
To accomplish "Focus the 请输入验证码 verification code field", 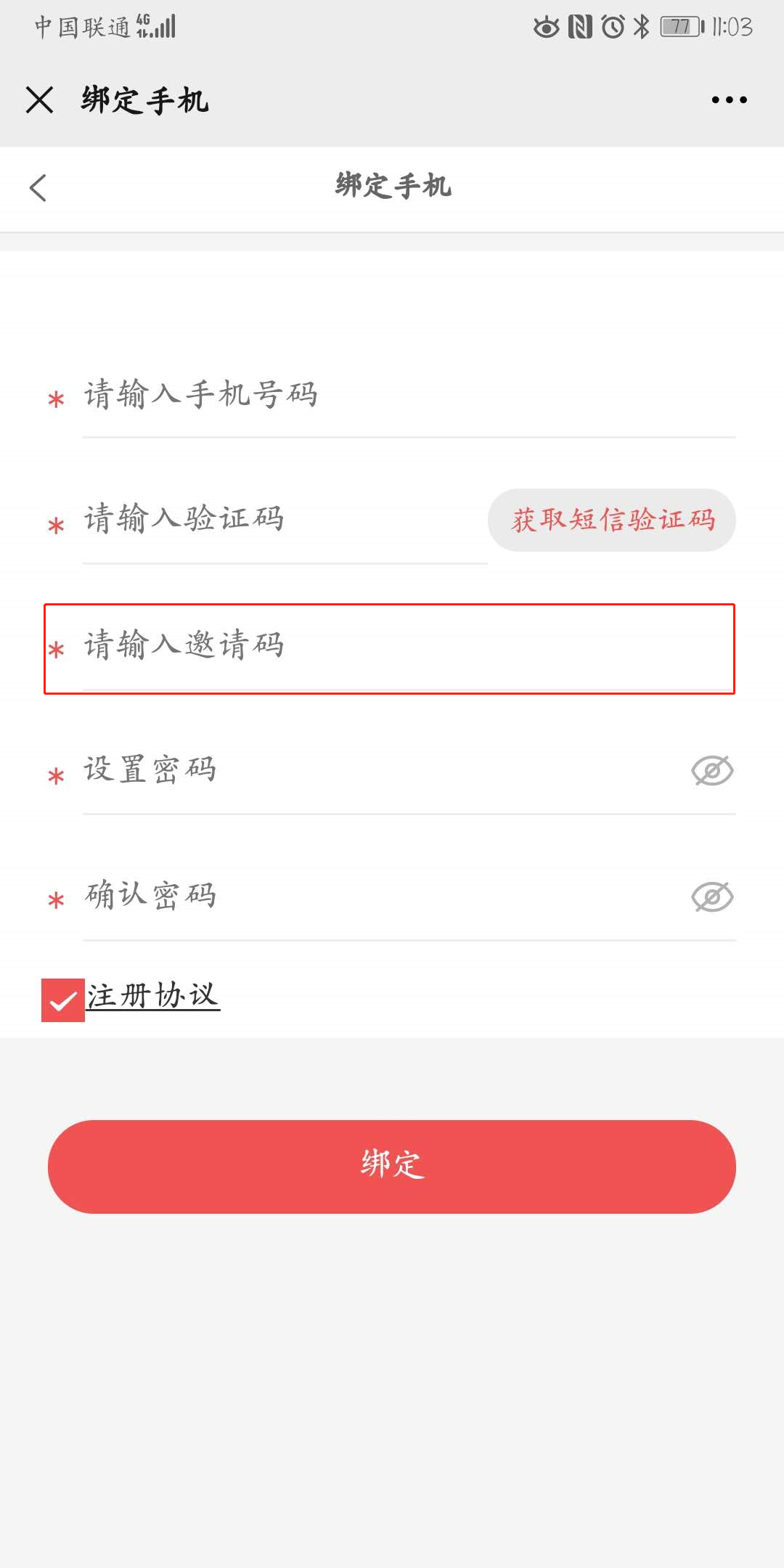I will (x=283, y=520).
